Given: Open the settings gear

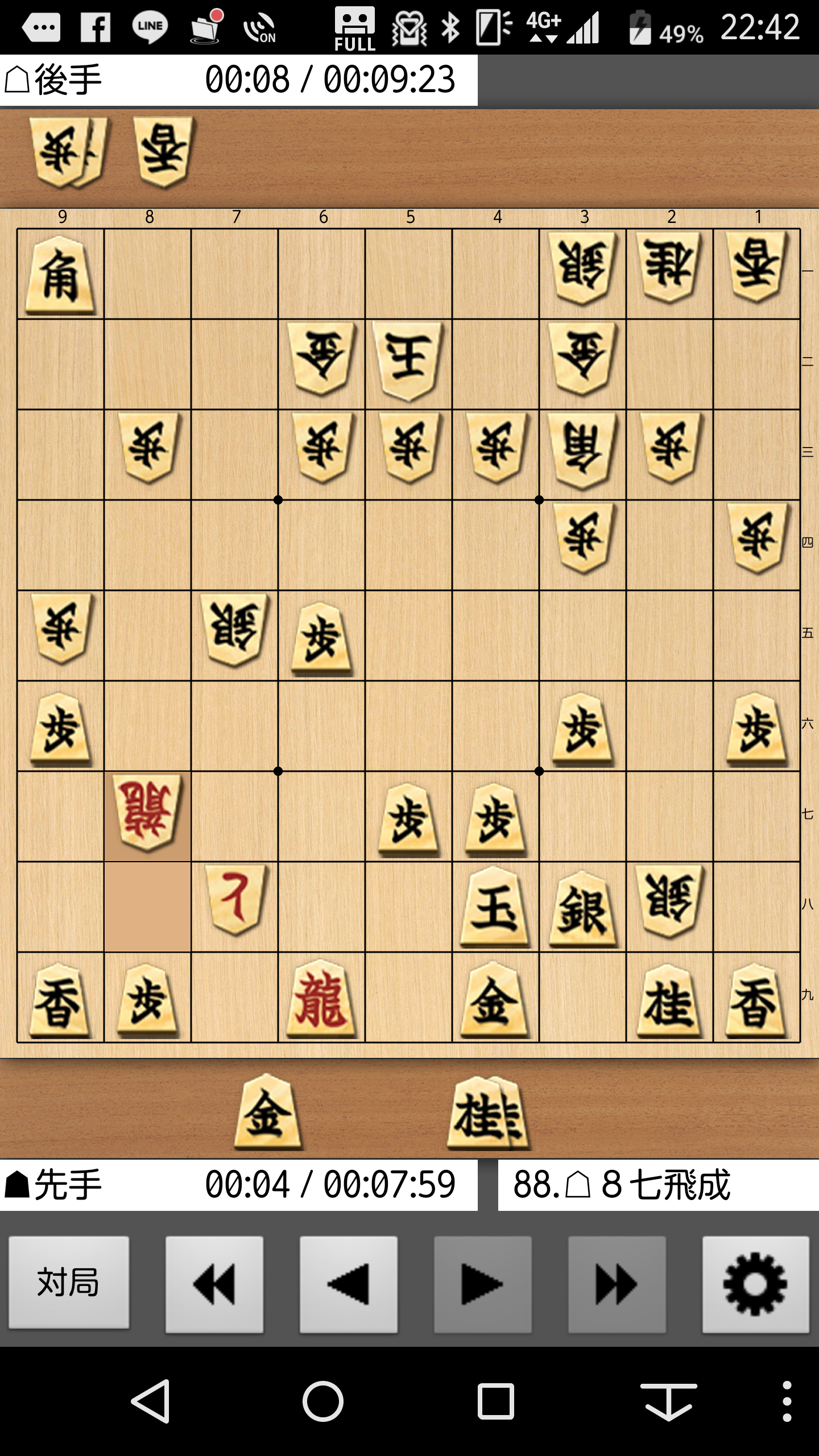Looking at the screenshot, I should tap(755, 1284).
